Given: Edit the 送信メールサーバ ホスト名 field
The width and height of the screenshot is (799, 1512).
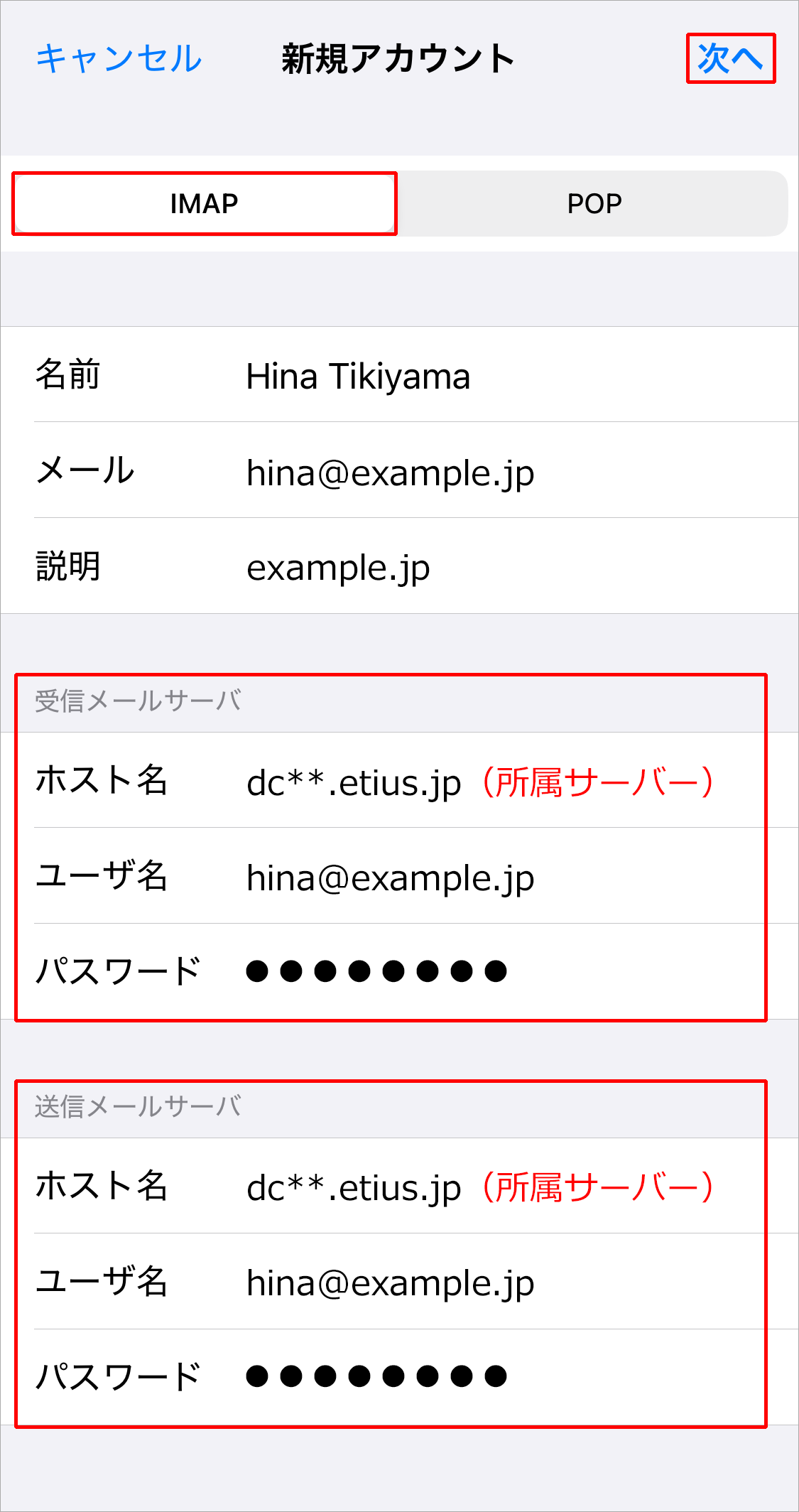Looking at the screenshot, I should [354, 1187].
